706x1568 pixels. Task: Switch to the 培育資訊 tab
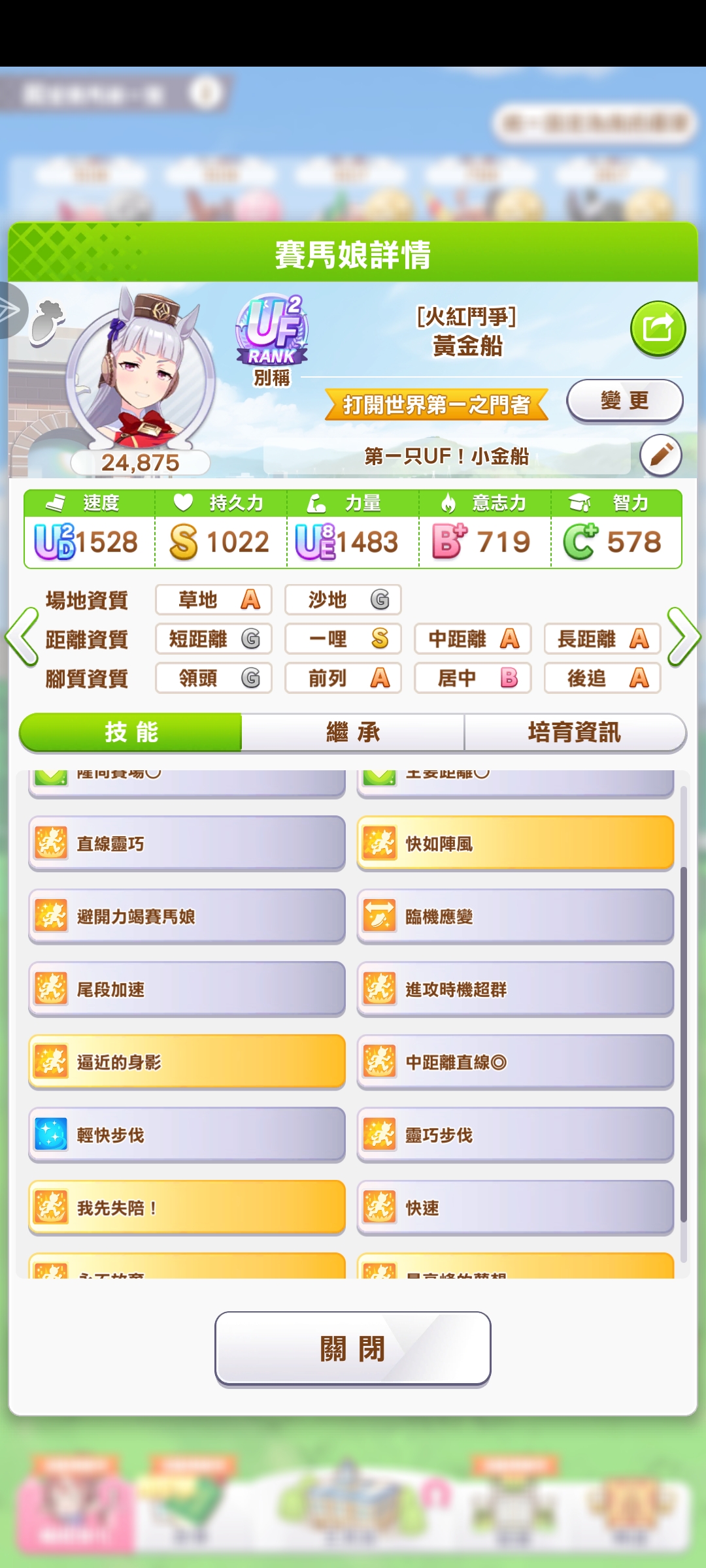575,732
